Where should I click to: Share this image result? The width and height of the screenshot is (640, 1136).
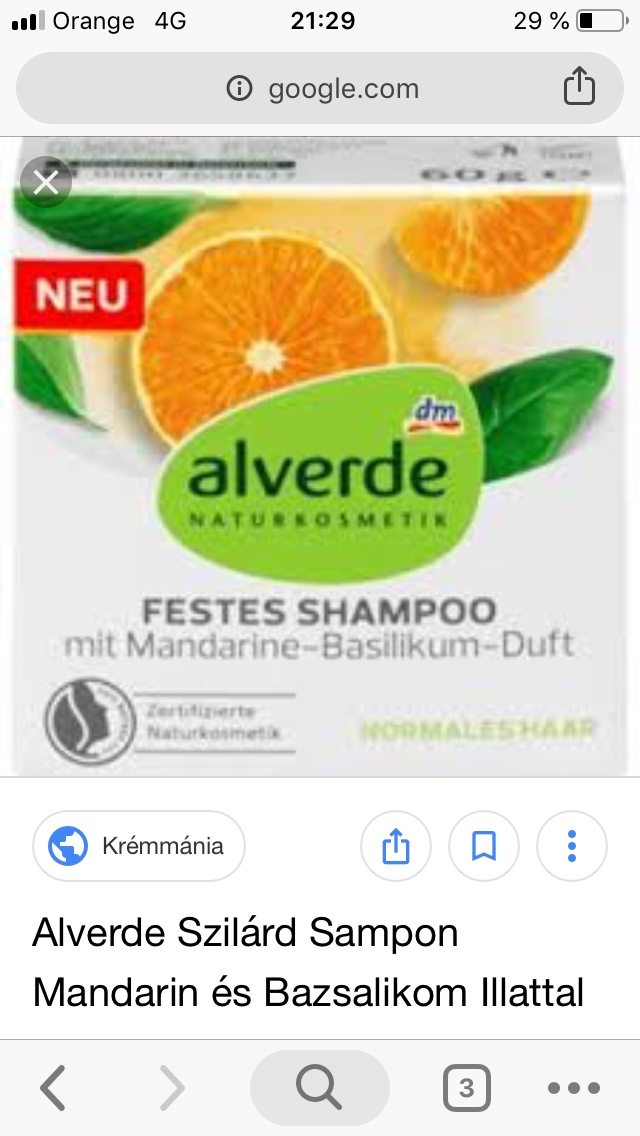[x=396, y=846]
